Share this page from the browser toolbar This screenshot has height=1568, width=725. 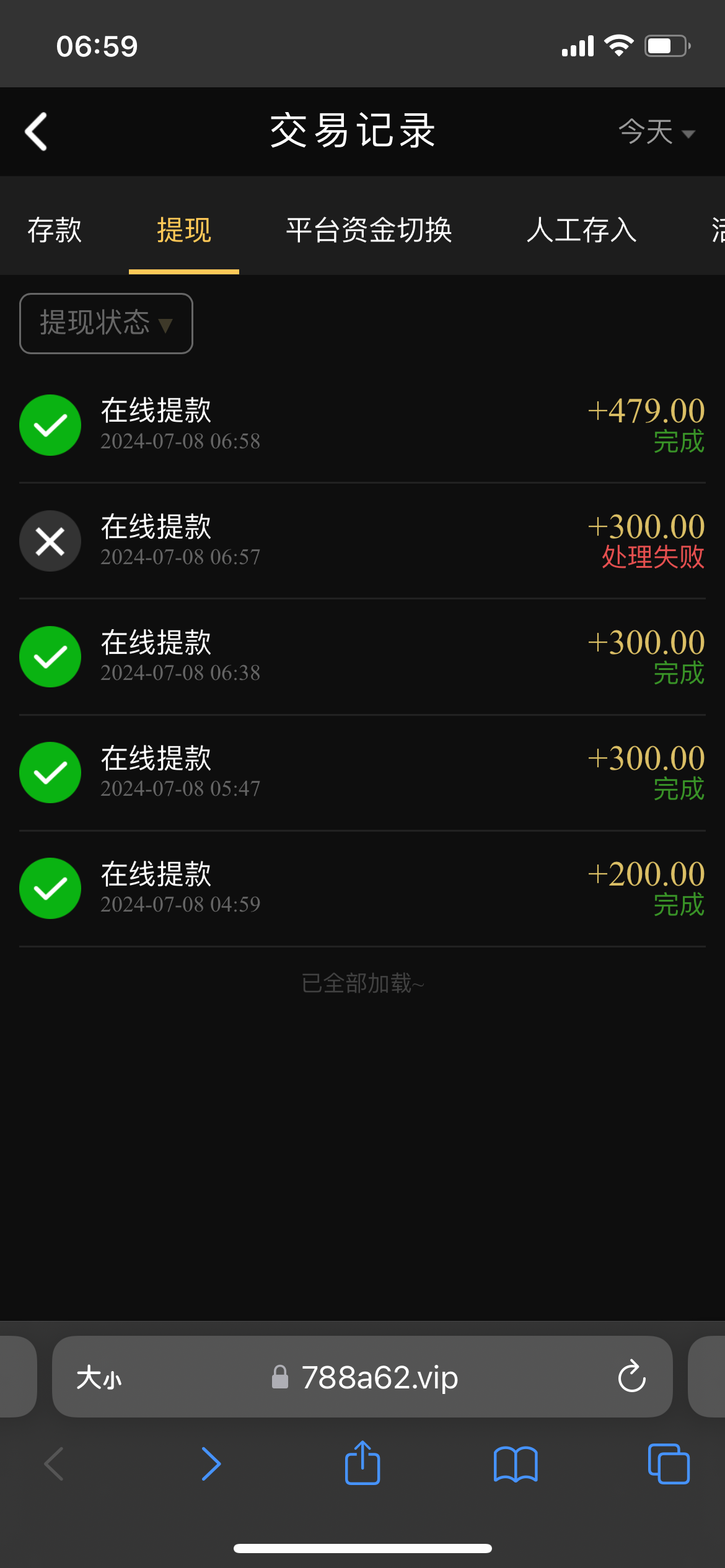coord(362,1463)
